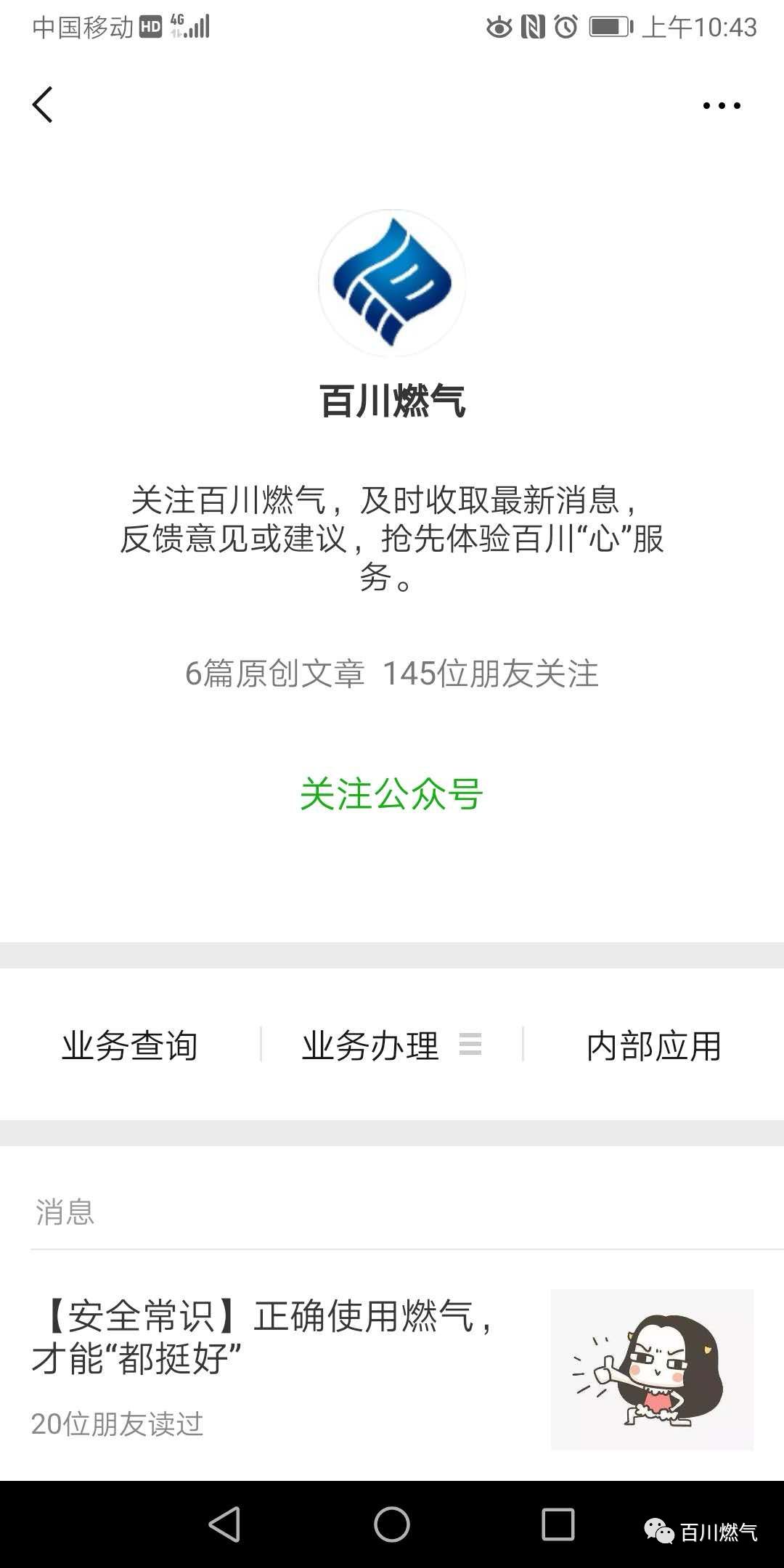The height and width of the screenshot is (1568, 784).
Task: Select the eye-protection mode status icon
Action: (501, 28)
